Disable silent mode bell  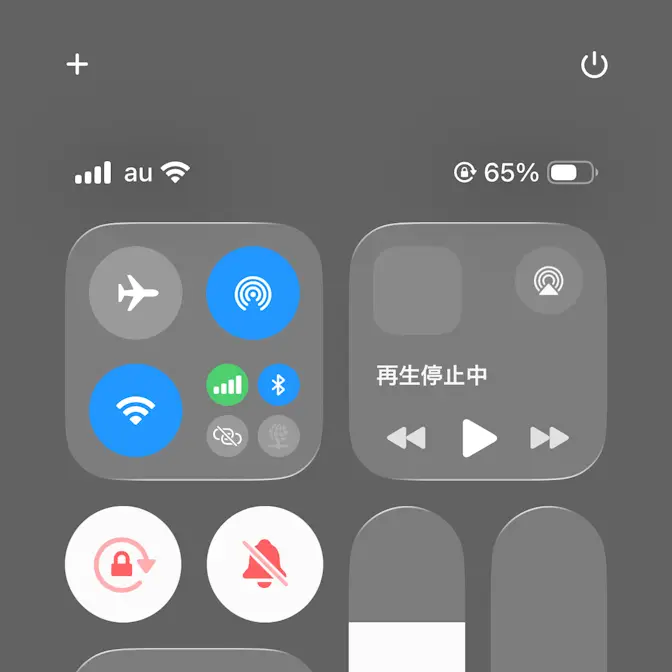click(264, 564)
